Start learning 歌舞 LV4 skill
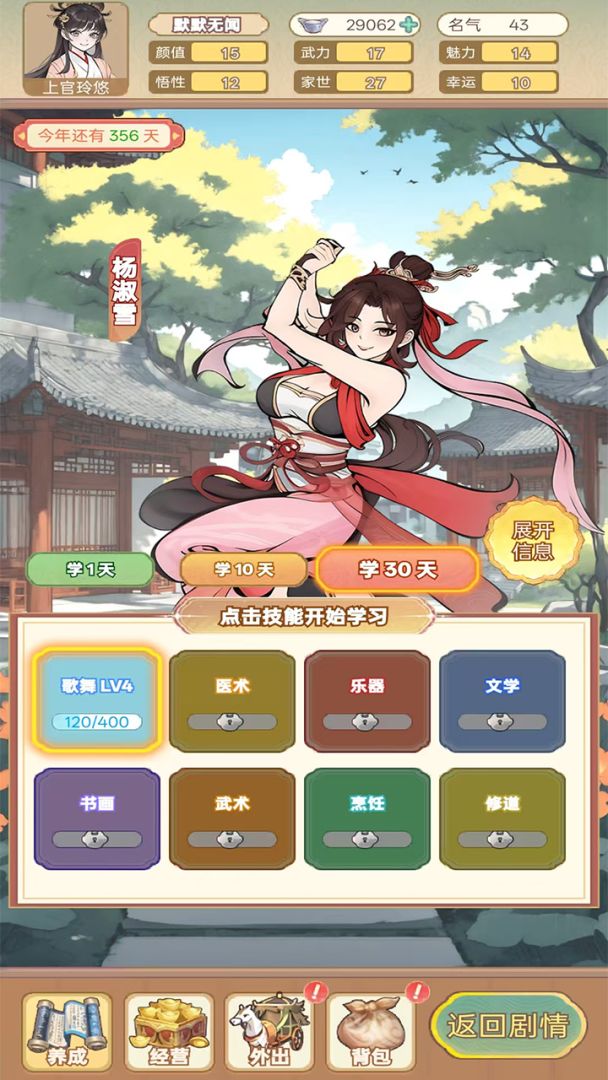 (x=97, y=700)
